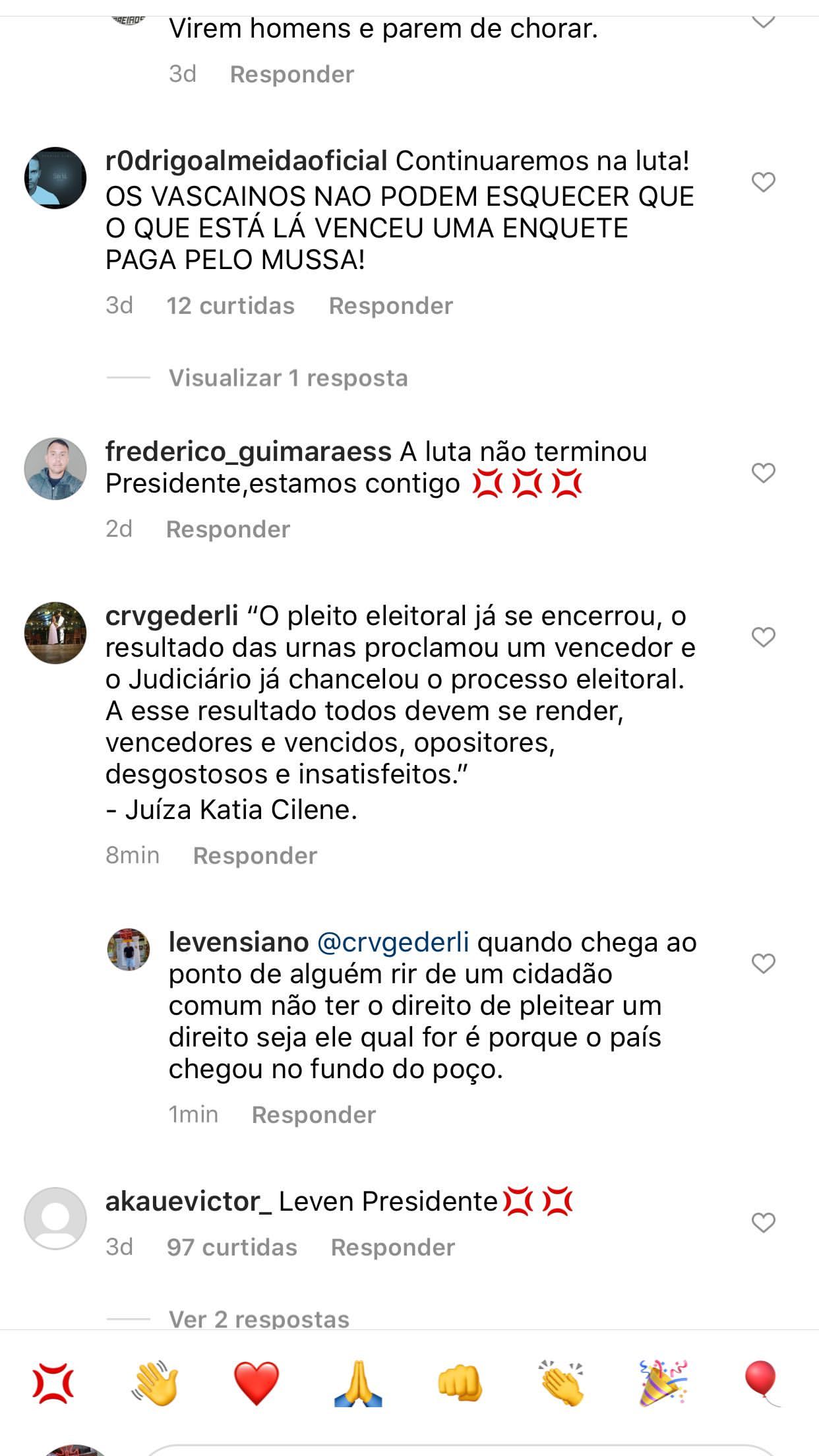
Task: Expand Ver 2 respostas
Action: pyautogui.click(x=258, y=1319)
